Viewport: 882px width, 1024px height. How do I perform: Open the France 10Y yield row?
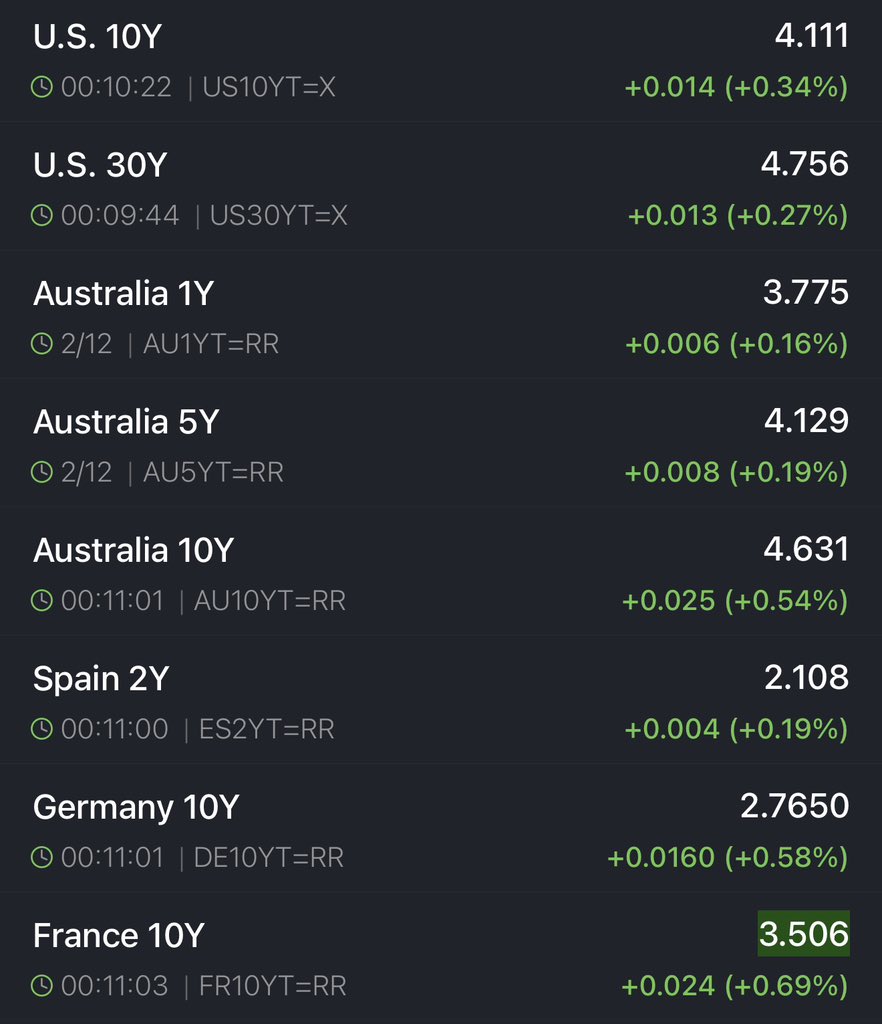click(x=440, y=958)
